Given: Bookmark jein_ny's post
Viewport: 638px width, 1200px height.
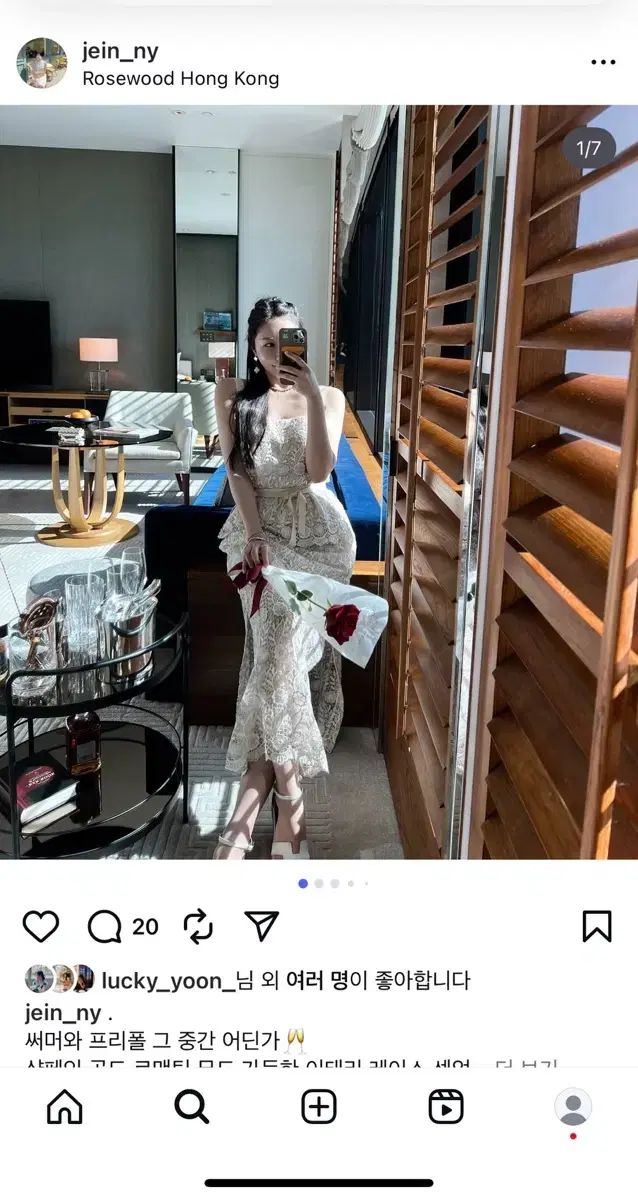Looking at the screenshot, I should 596,927.
